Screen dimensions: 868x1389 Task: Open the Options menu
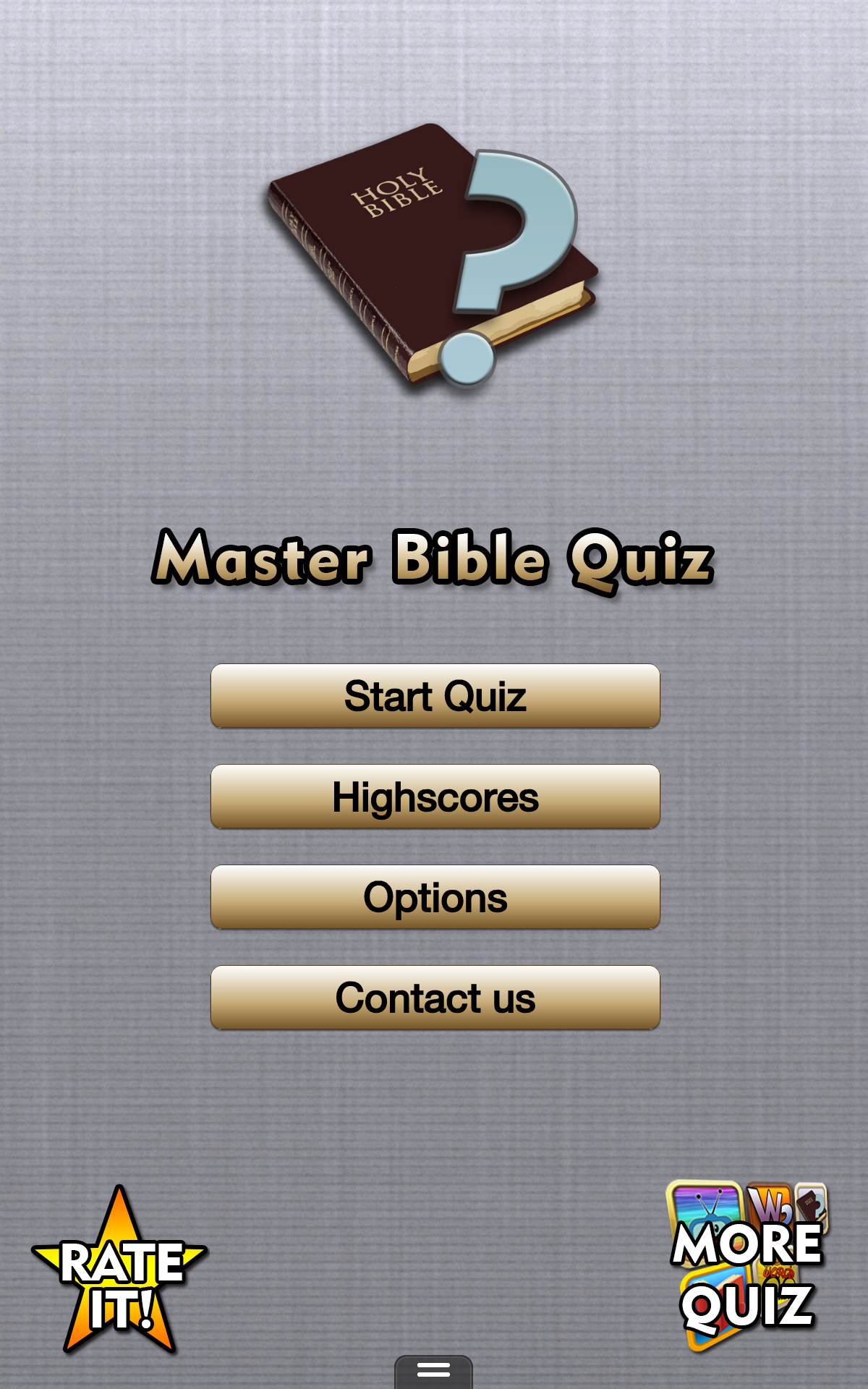(434, 897)
